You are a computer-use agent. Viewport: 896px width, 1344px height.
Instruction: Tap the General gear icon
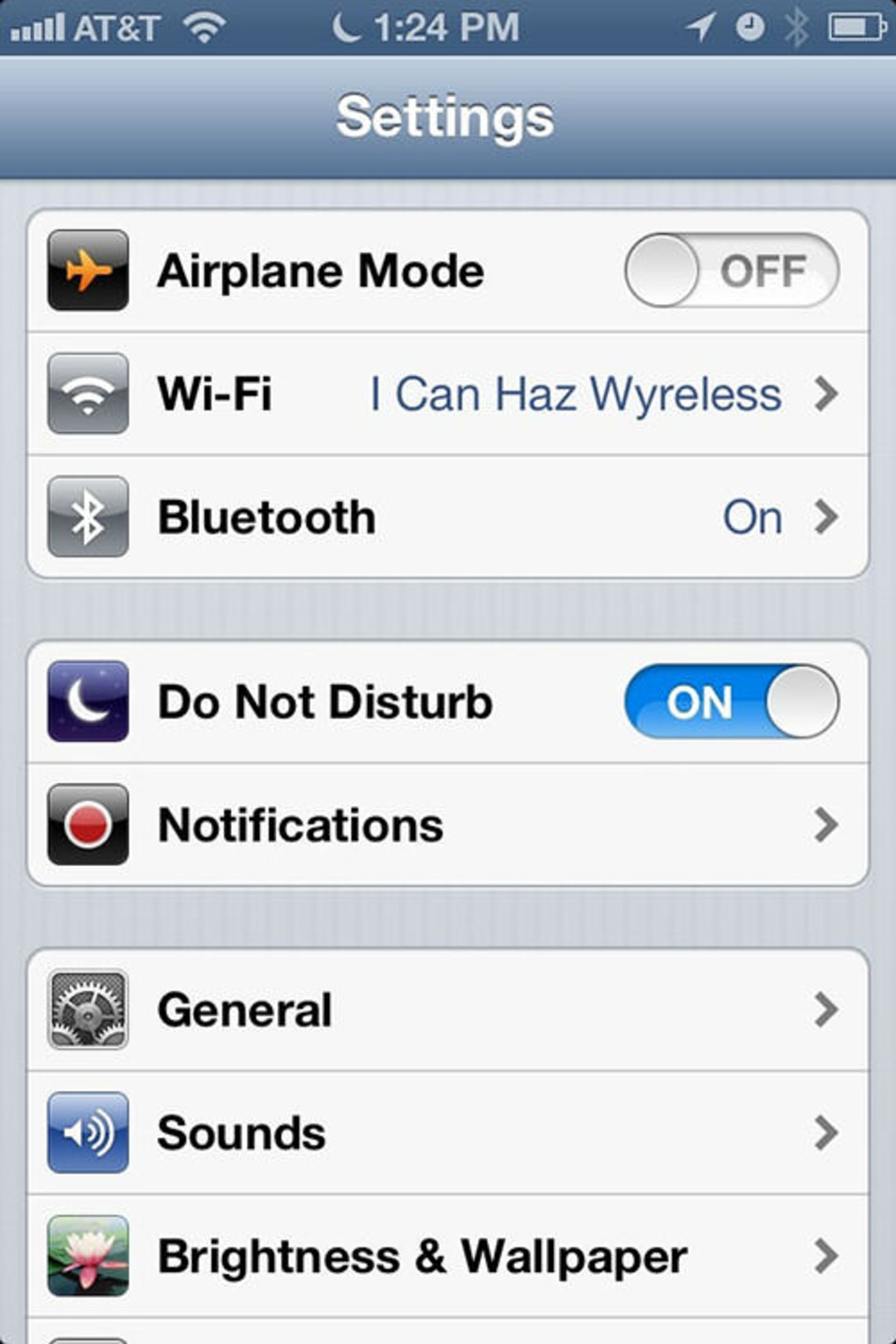87,1008
